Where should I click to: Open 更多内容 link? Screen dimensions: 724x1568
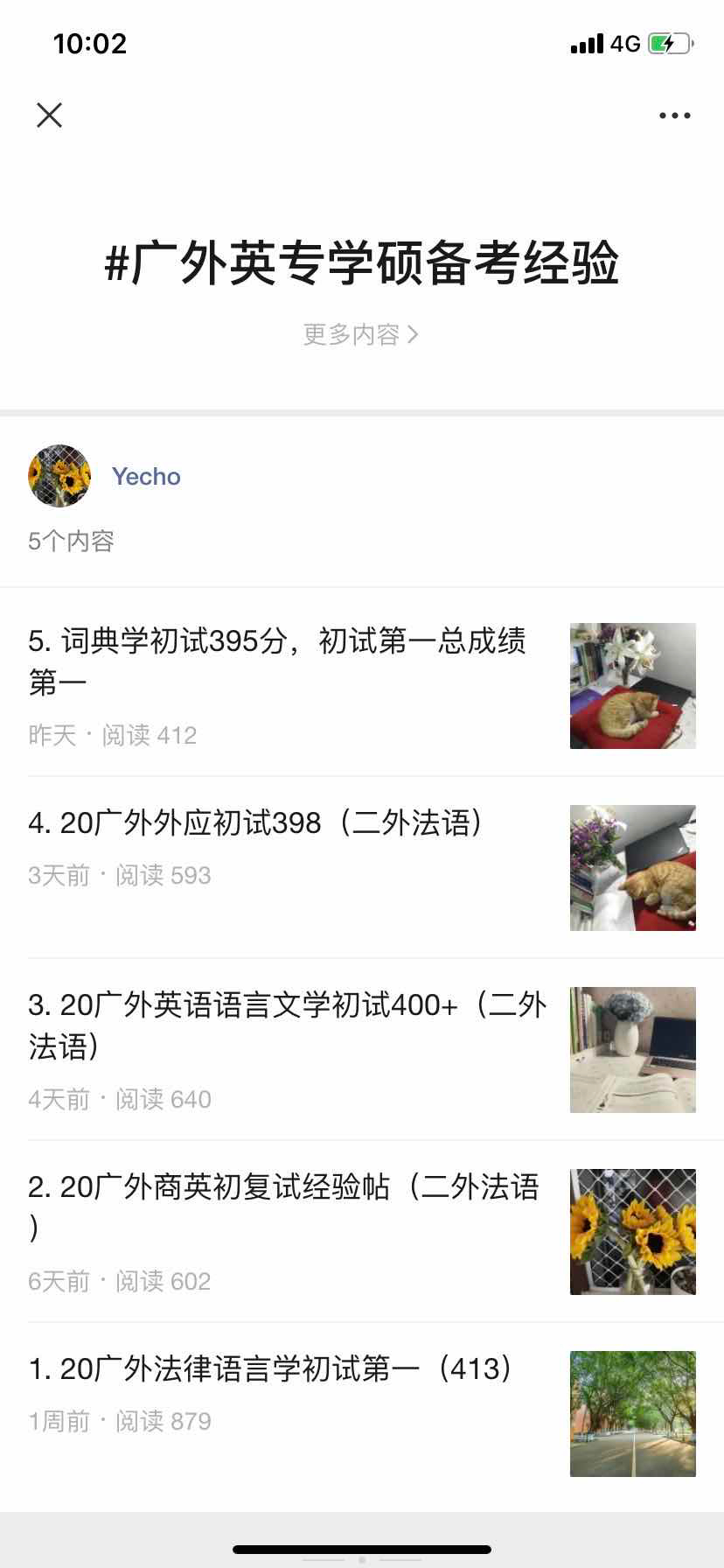point(361,334)
